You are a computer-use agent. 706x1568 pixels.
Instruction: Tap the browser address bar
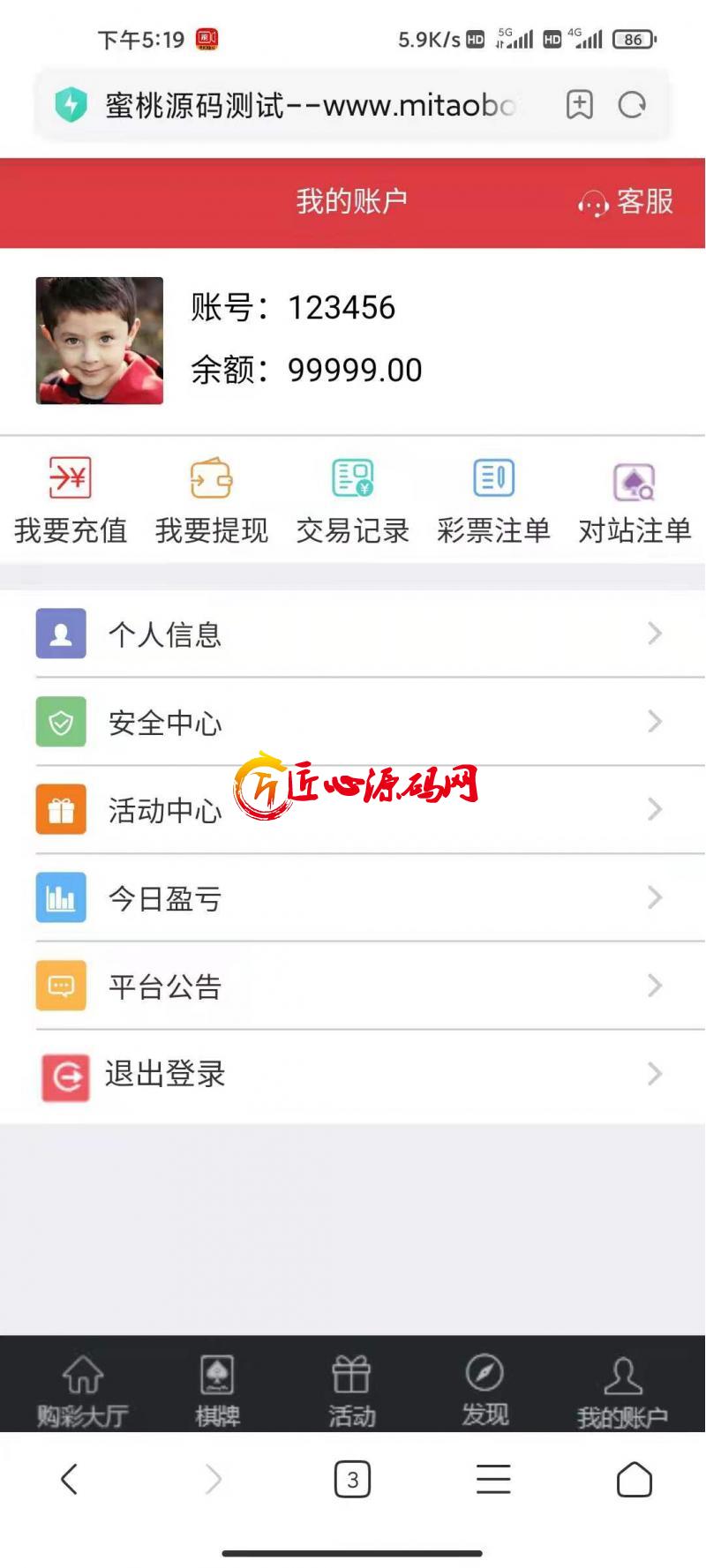(x=309, y=106)
